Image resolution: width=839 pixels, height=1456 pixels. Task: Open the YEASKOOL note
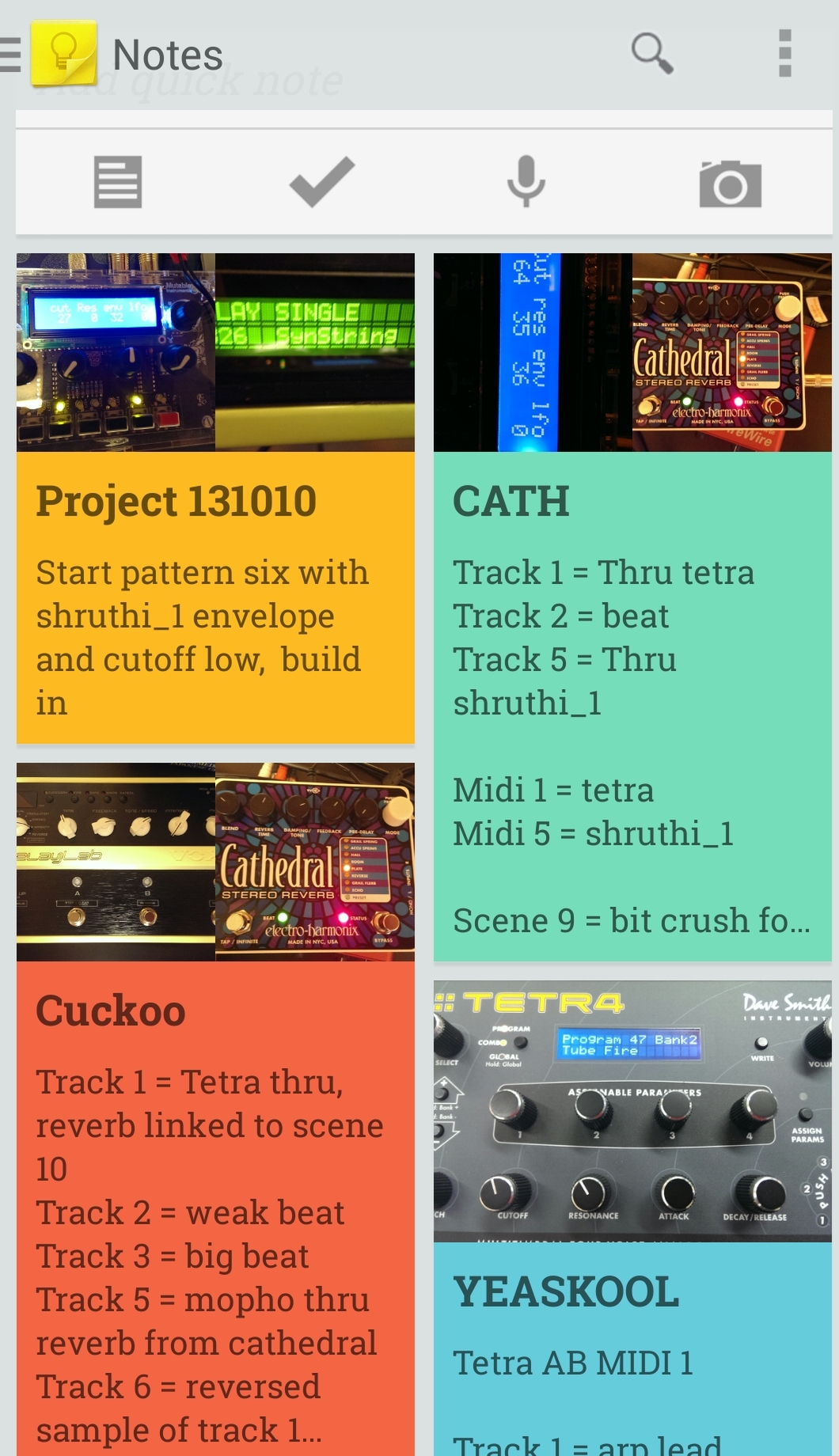coord(632,1219)
